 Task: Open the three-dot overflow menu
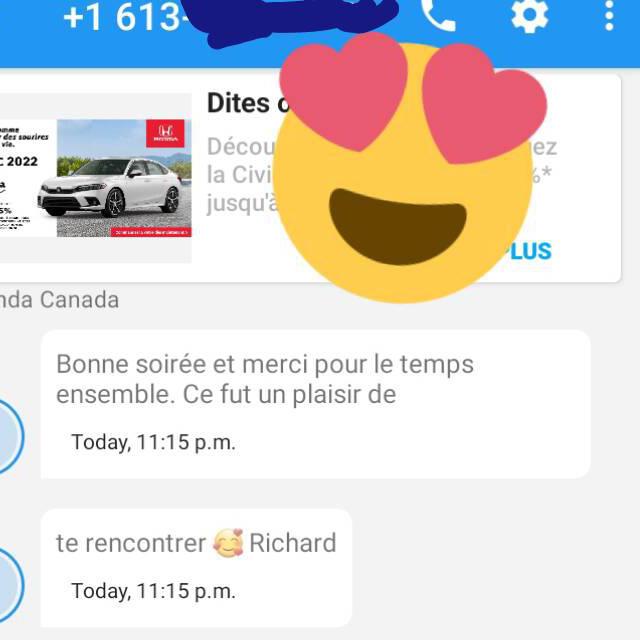[610, 15]
